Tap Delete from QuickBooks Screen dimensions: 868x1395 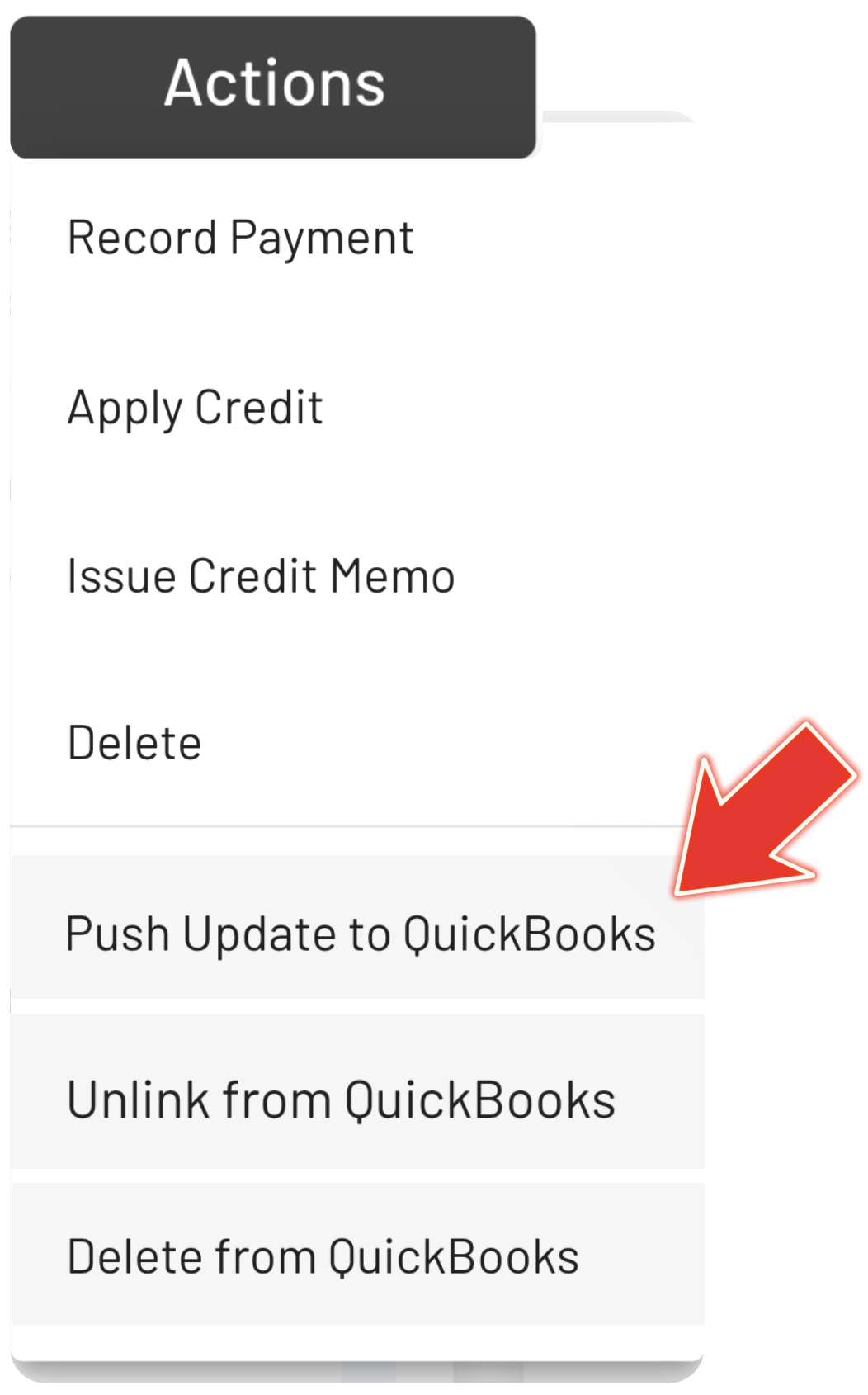(x=323, y=1256)
